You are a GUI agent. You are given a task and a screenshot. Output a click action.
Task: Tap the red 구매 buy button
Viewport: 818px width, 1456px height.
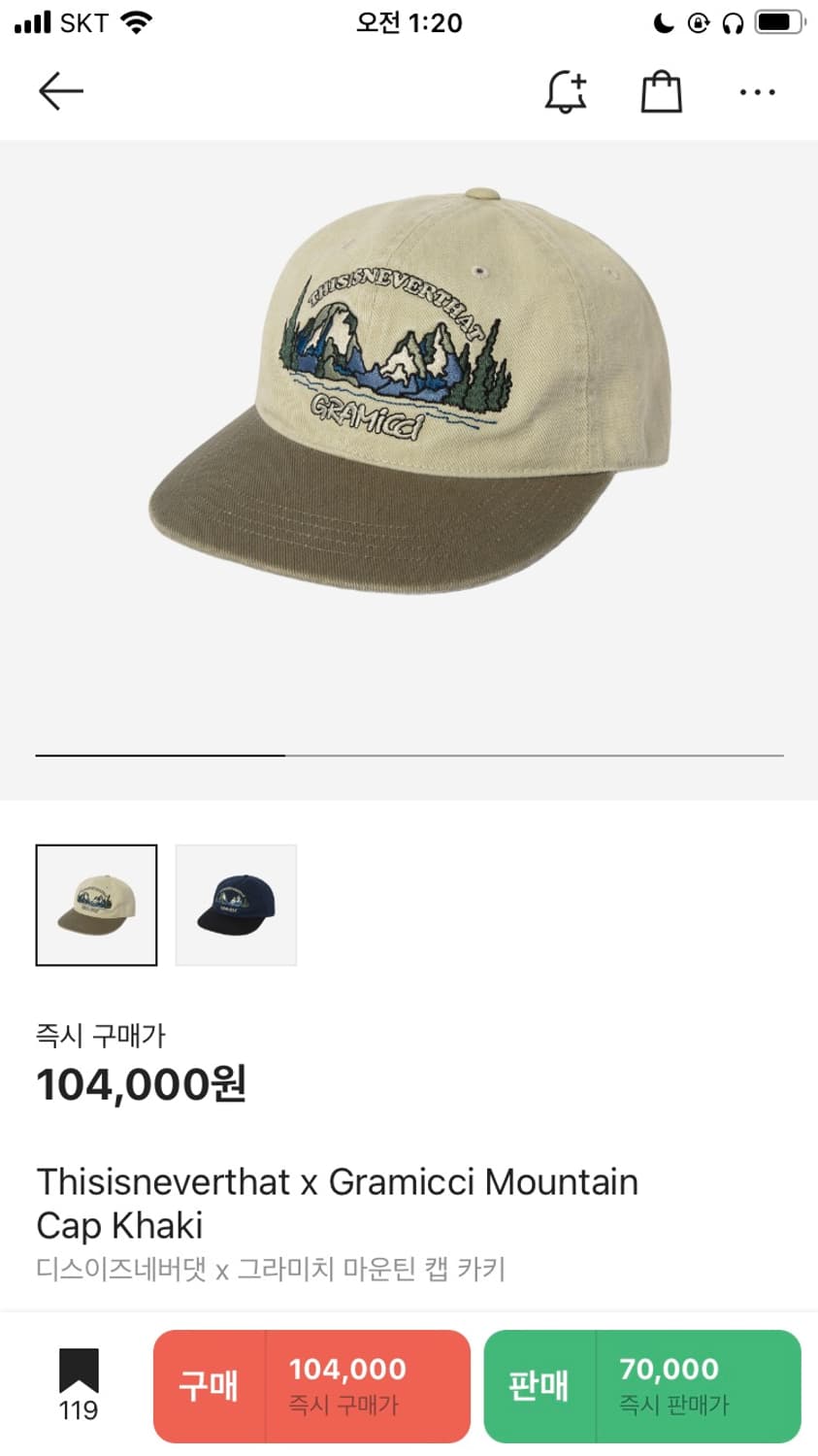(x=311, y=1386)
